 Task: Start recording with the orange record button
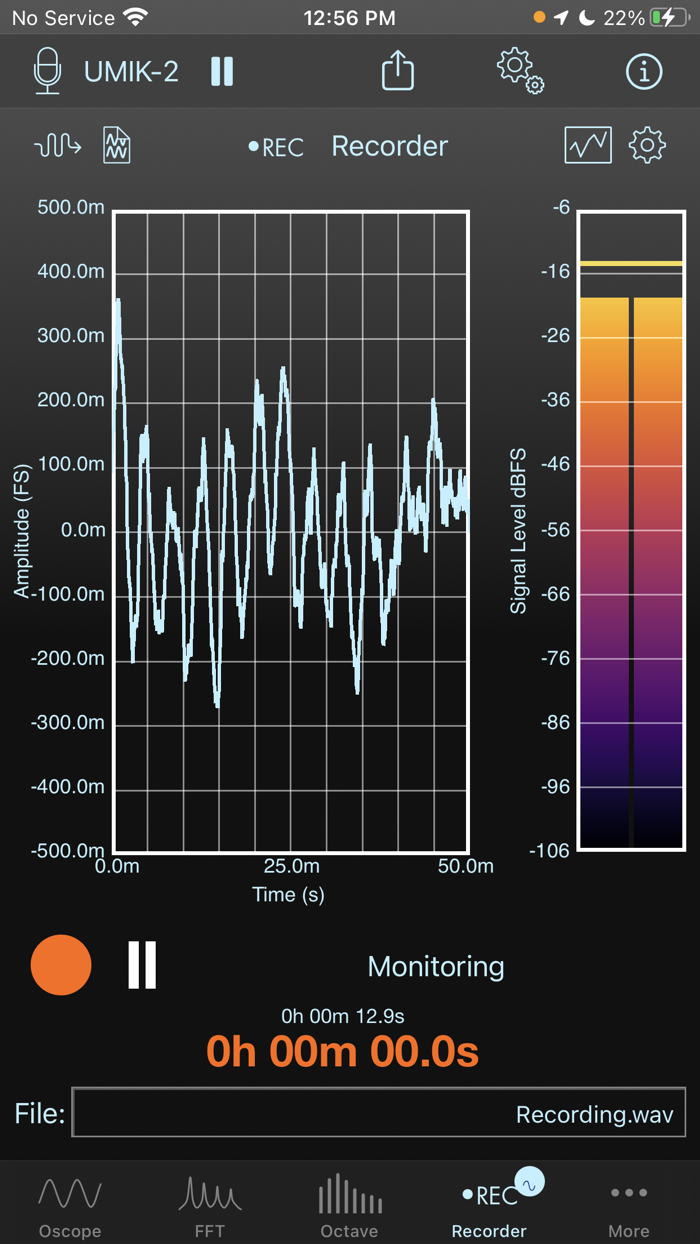click(x=61, y=965)
